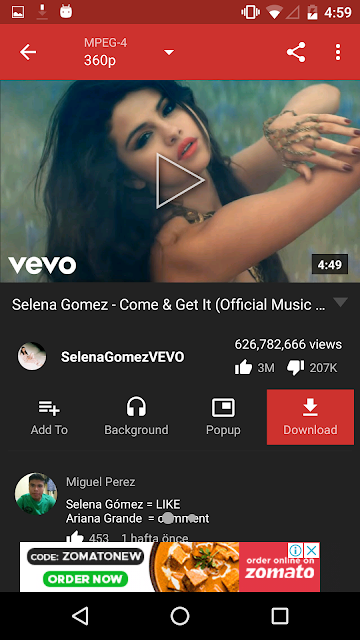Open the overflow menu

coord(338,52)
